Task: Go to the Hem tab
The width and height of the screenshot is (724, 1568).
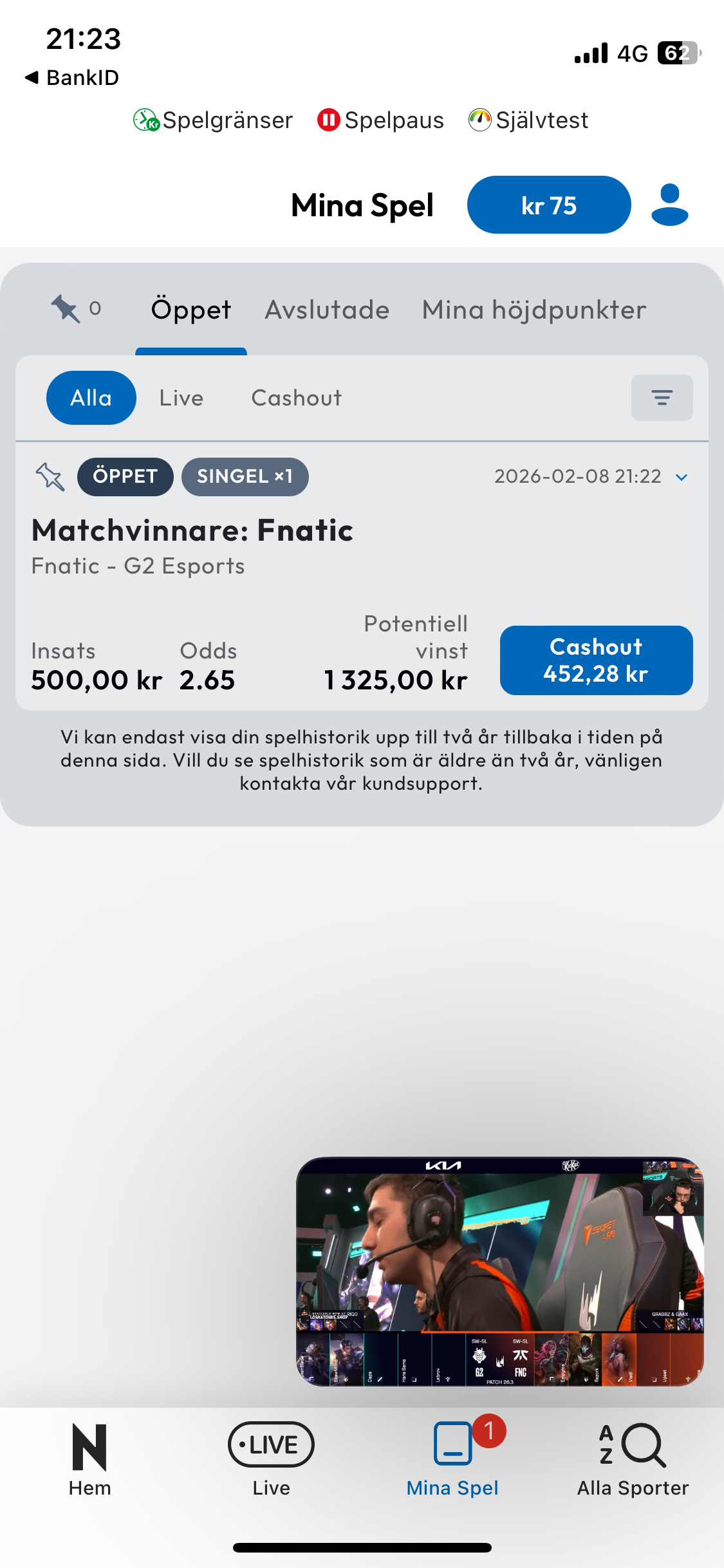Action: (x=90, y=1461)
